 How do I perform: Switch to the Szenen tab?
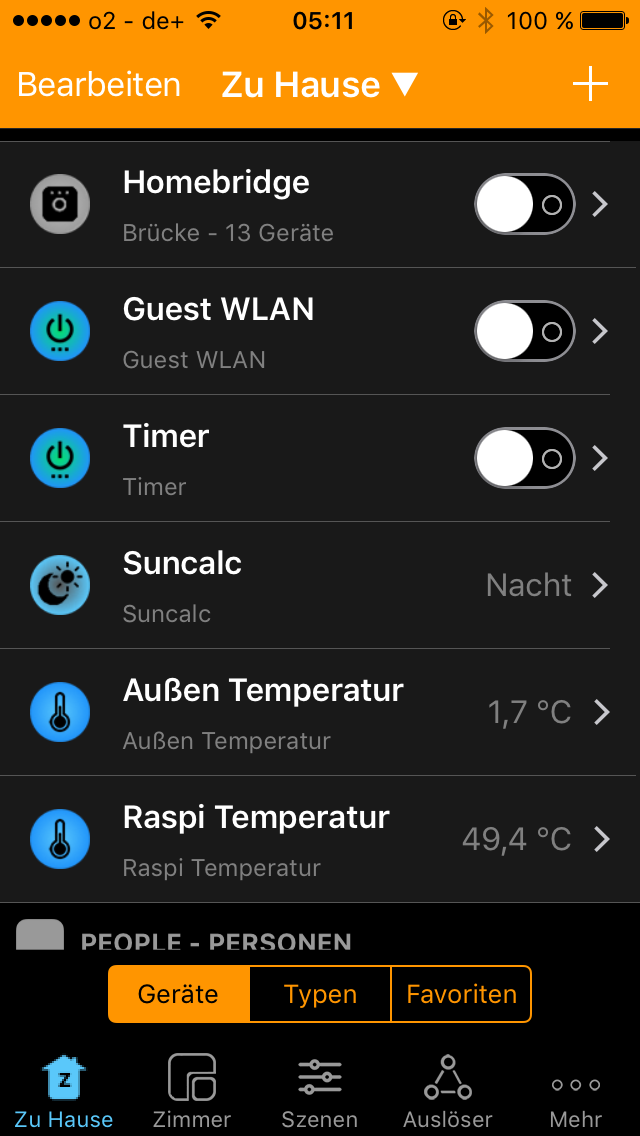pyautogui.click(x=320, y=1091)
